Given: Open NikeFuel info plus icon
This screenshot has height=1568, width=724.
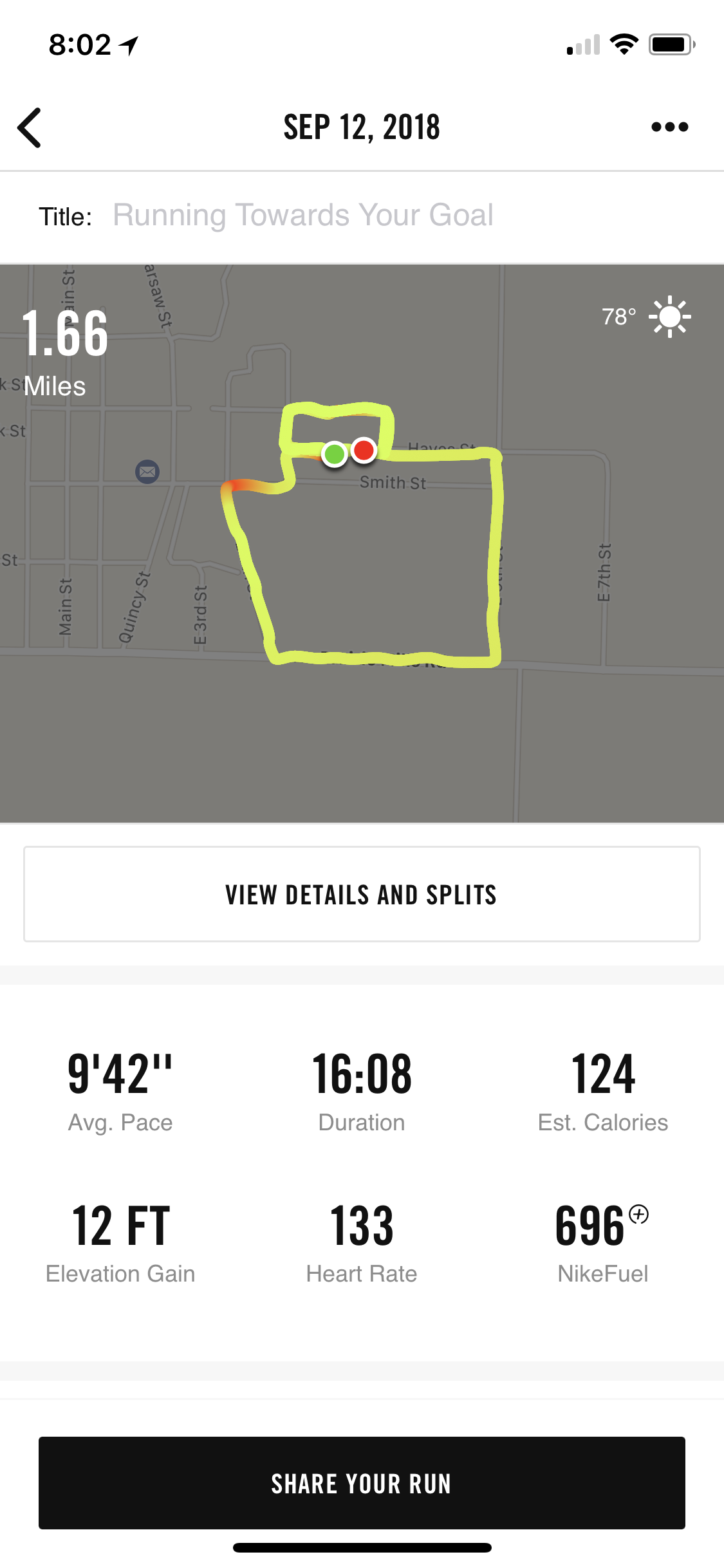Looking at the screenshot, I should [638, 1214].
